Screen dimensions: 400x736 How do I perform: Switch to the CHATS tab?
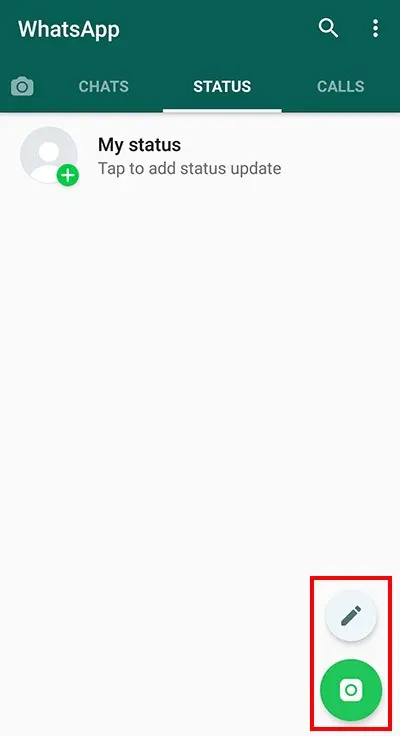(x=104, y=86)
